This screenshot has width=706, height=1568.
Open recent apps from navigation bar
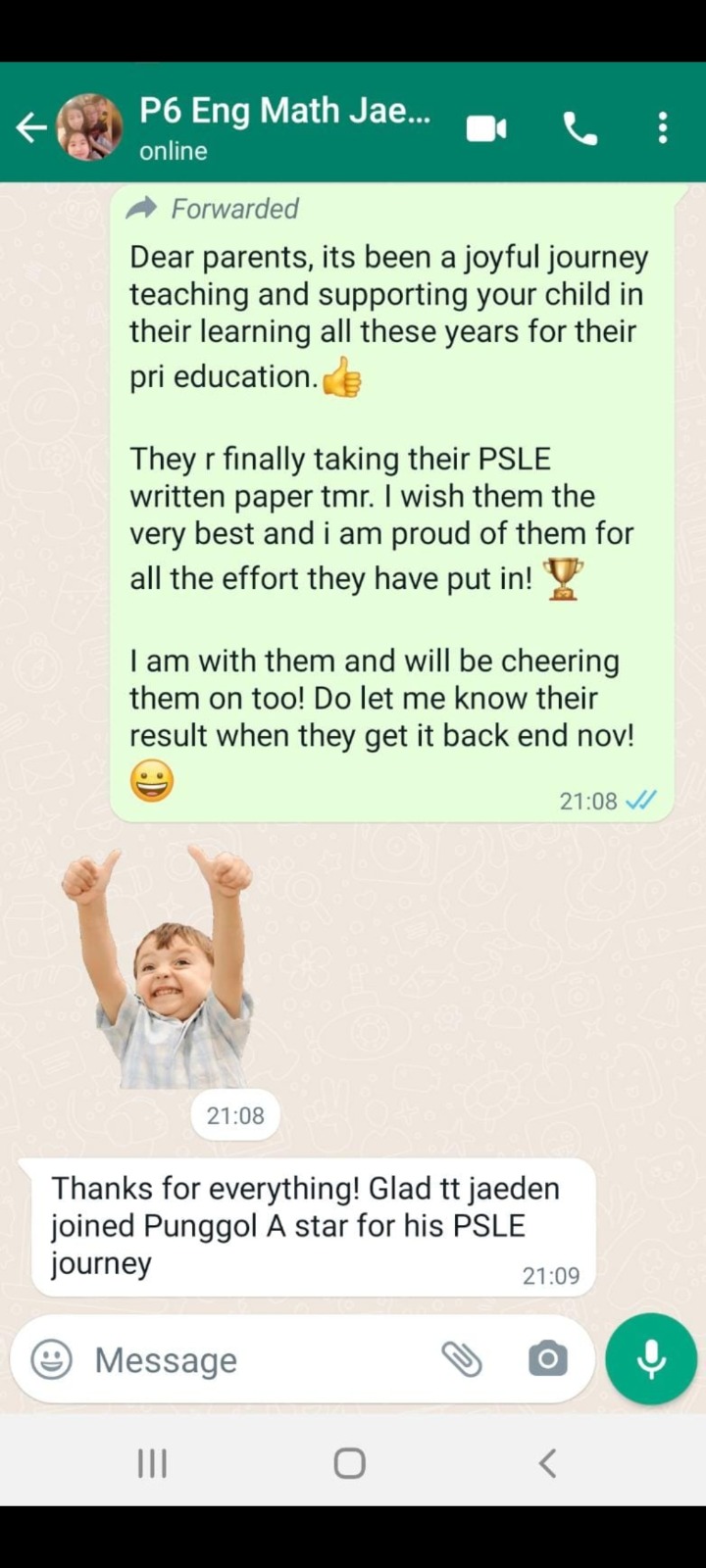(152, 1463)
